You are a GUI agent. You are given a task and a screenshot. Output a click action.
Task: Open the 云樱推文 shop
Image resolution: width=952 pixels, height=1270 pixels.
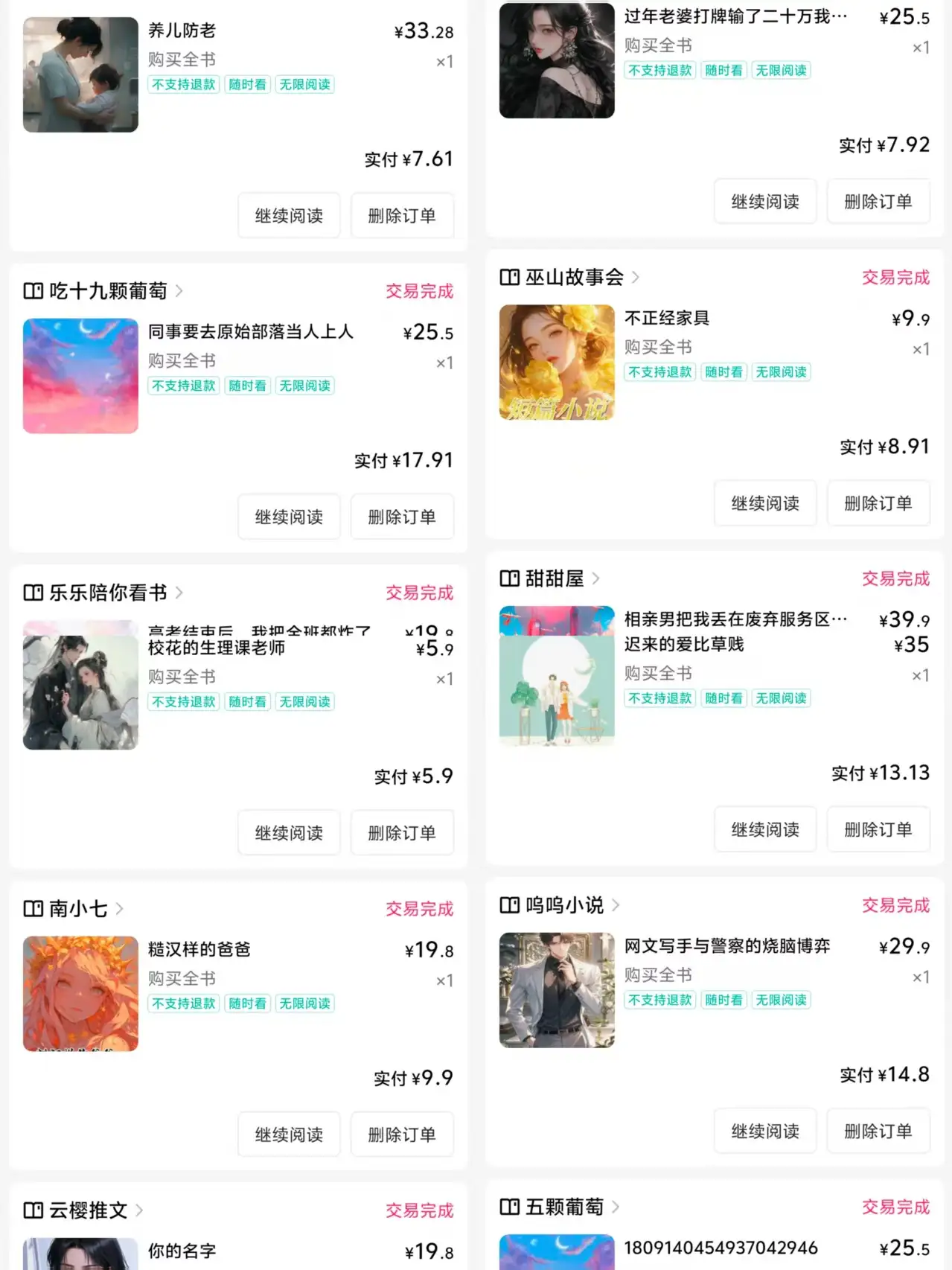(x=88, y=1210)
